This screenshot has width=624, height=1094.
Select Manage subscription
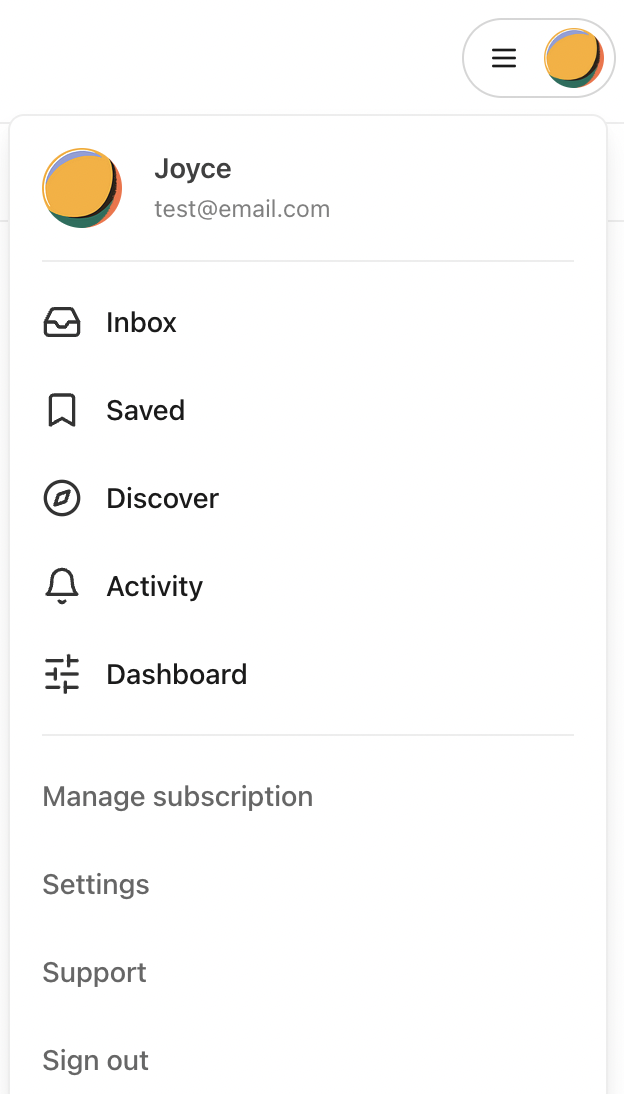308,797
